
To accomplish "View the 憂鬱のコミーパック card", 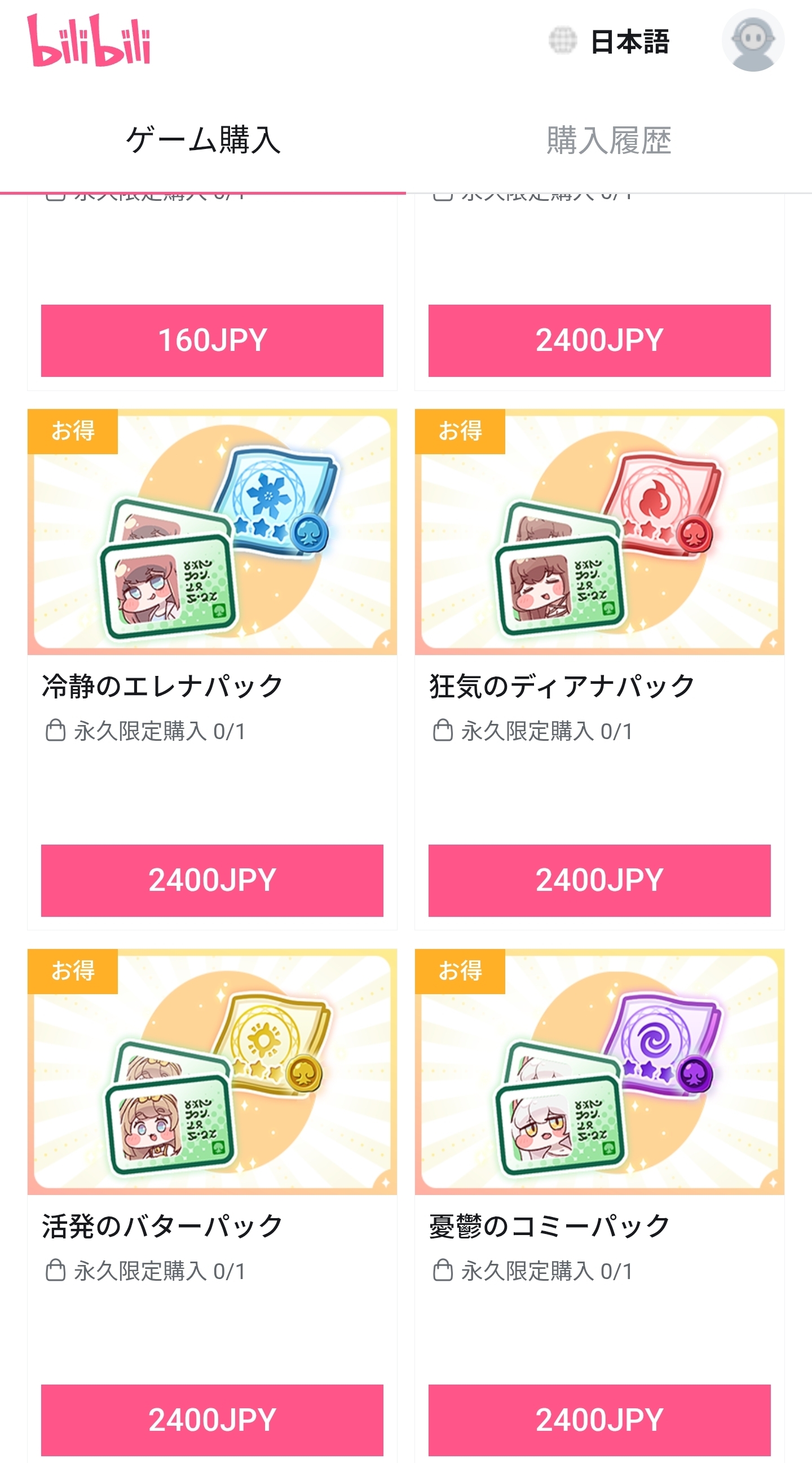I will tap(599, 1071).
